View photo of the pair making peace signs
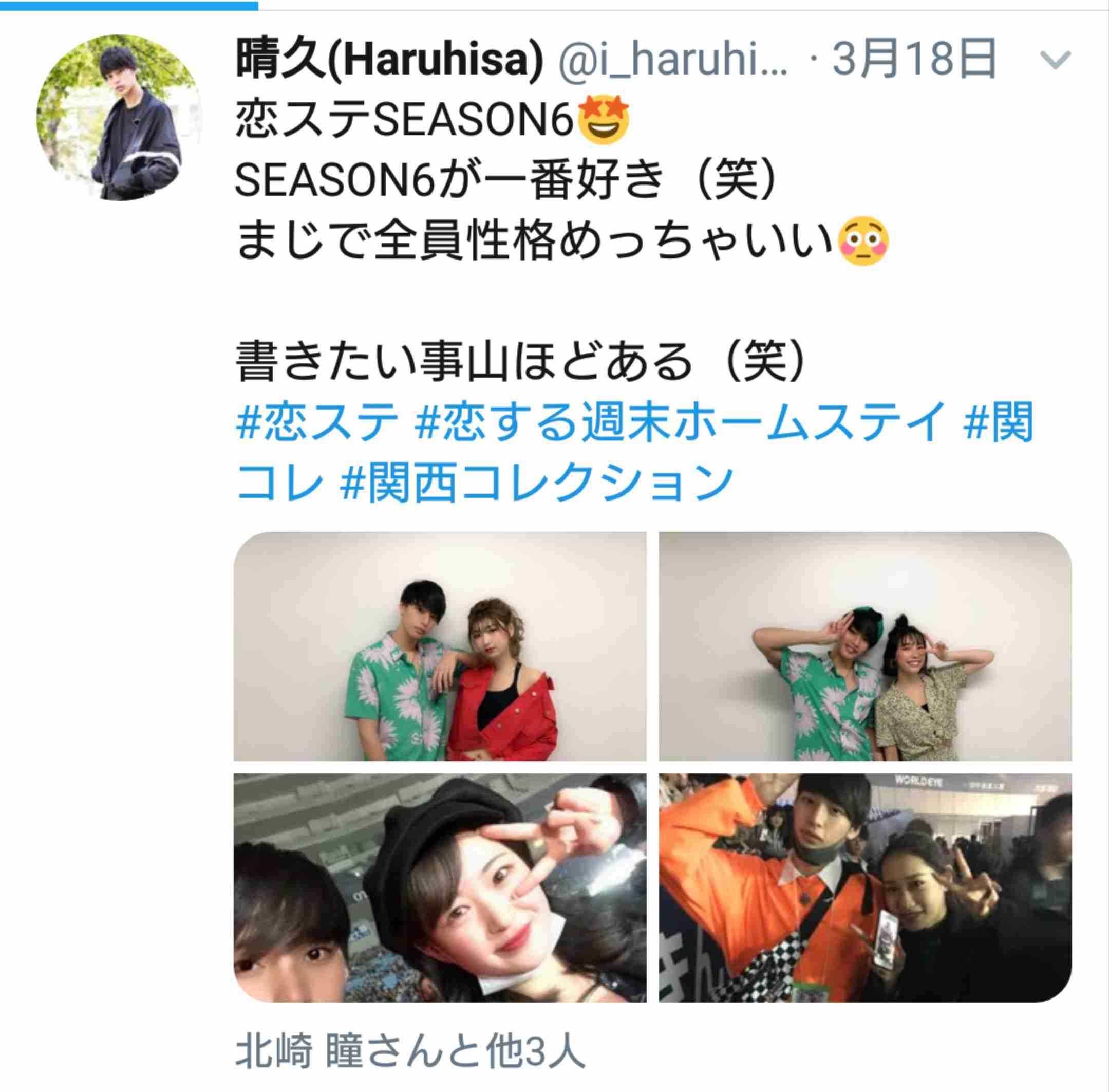The image size is (1109, 1092). (864, 646)
